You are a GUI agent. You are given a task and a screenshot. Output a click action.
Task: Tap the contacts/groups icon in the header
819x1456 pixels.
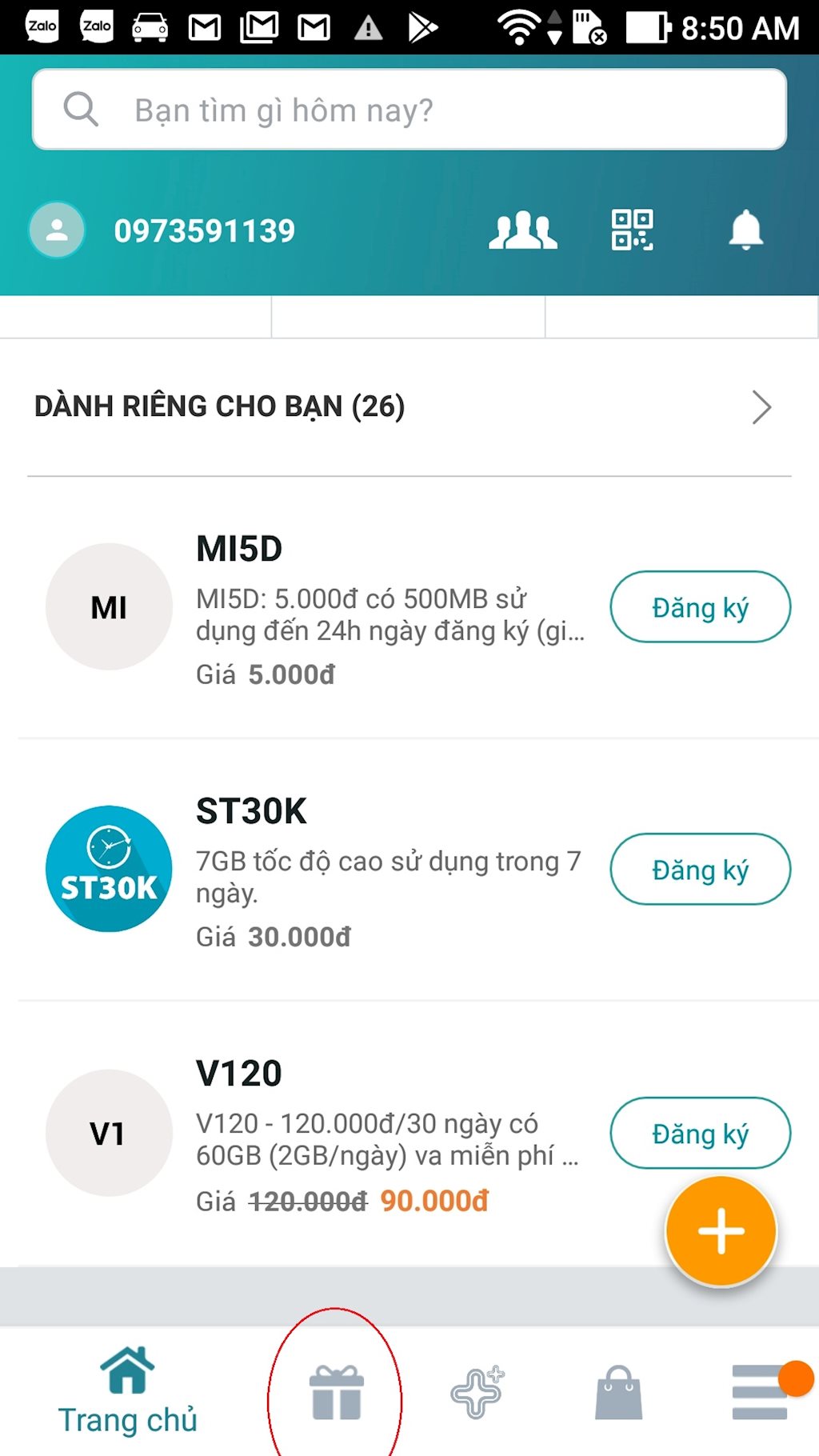click(x=523, y=230)
